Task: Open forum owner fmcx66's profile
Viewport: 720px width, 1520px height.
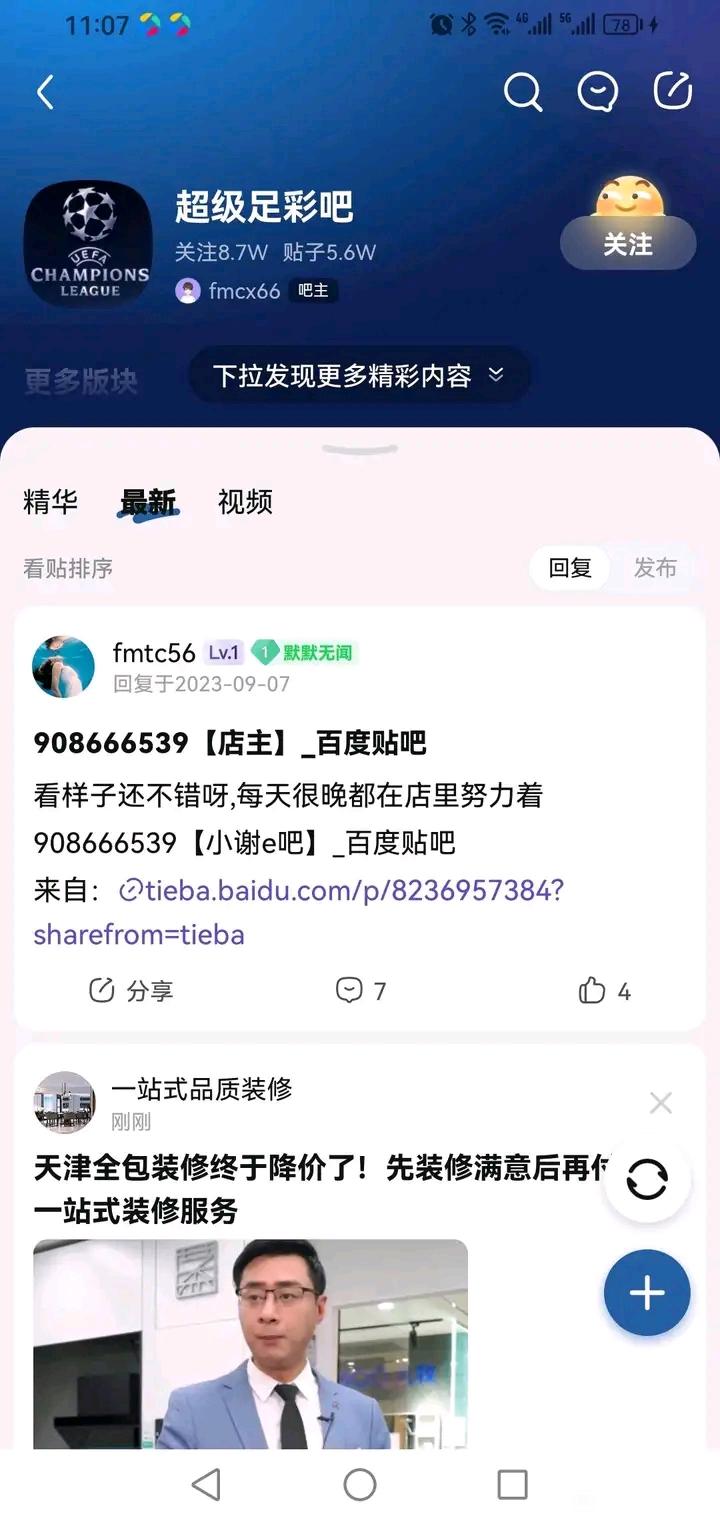Action: [243, 291]
